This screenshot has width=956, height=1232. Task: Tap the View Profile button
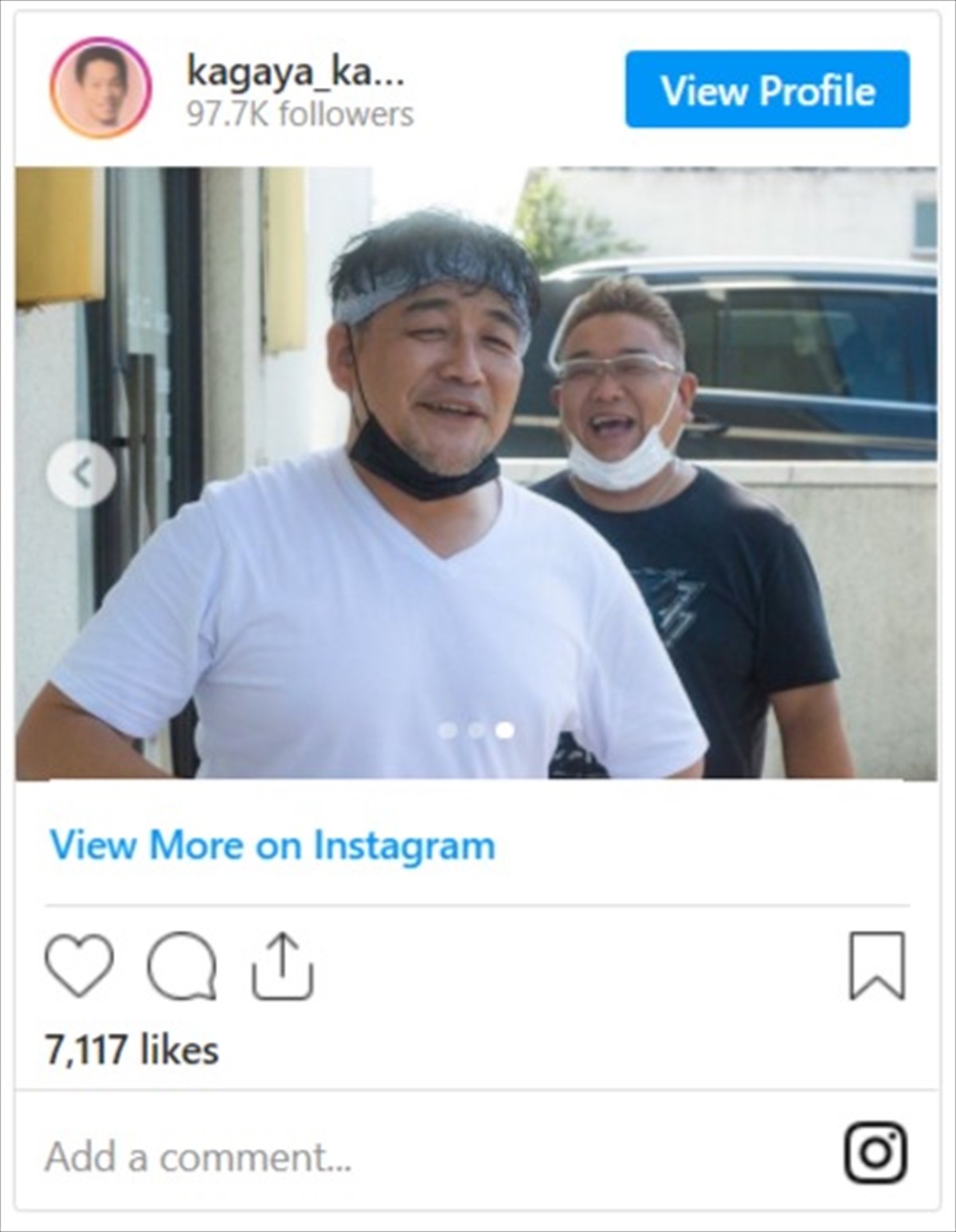[x=766, y=89]
